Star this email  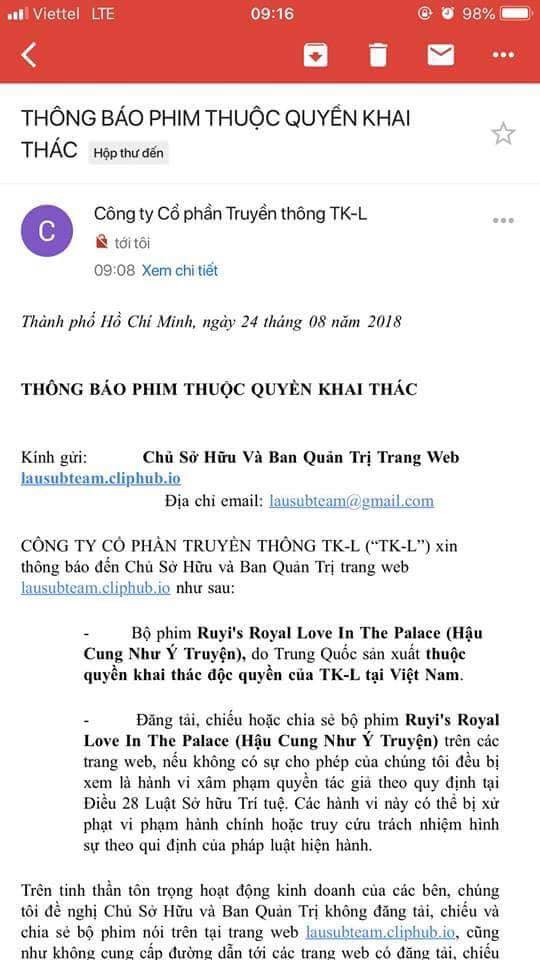[x=503, y=133]
